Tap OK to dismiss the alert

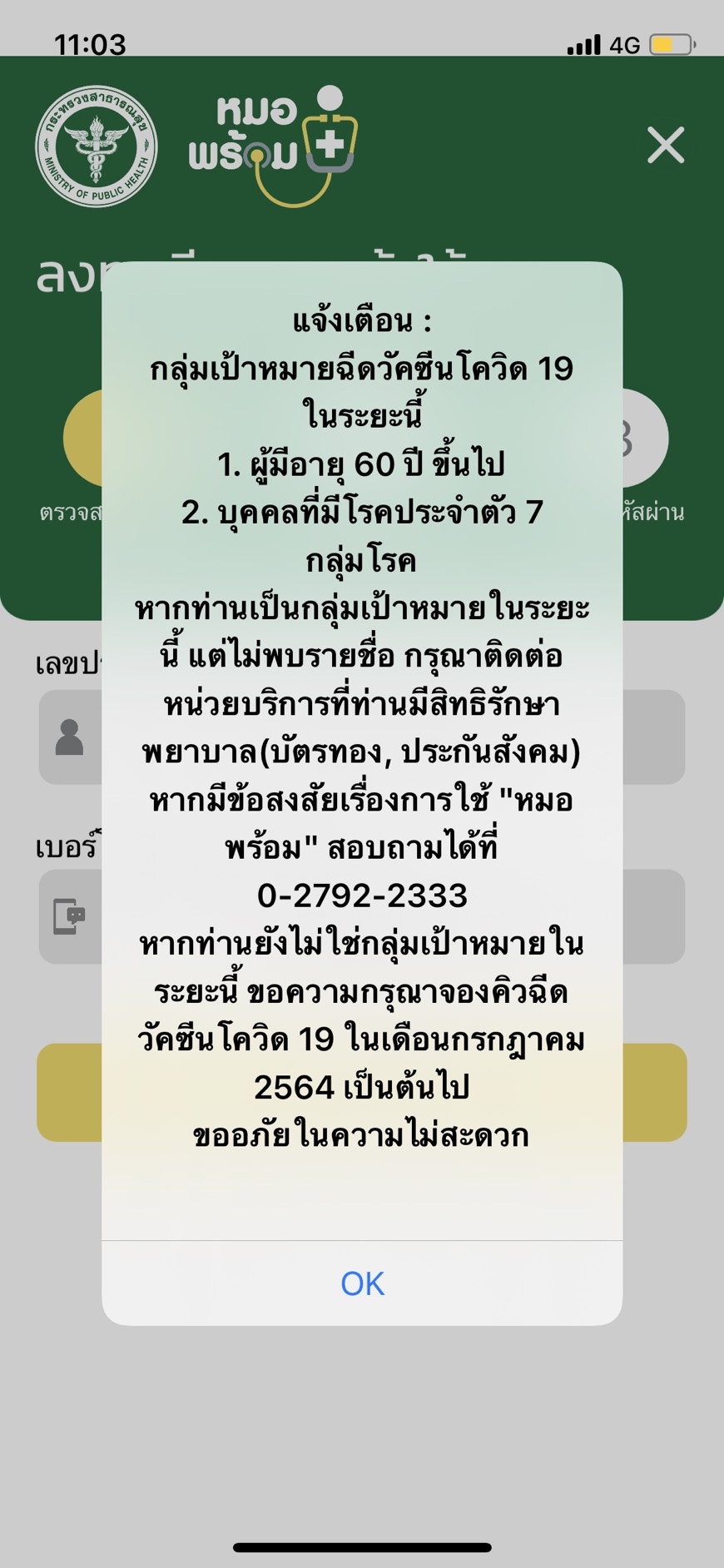(362, 1283)
